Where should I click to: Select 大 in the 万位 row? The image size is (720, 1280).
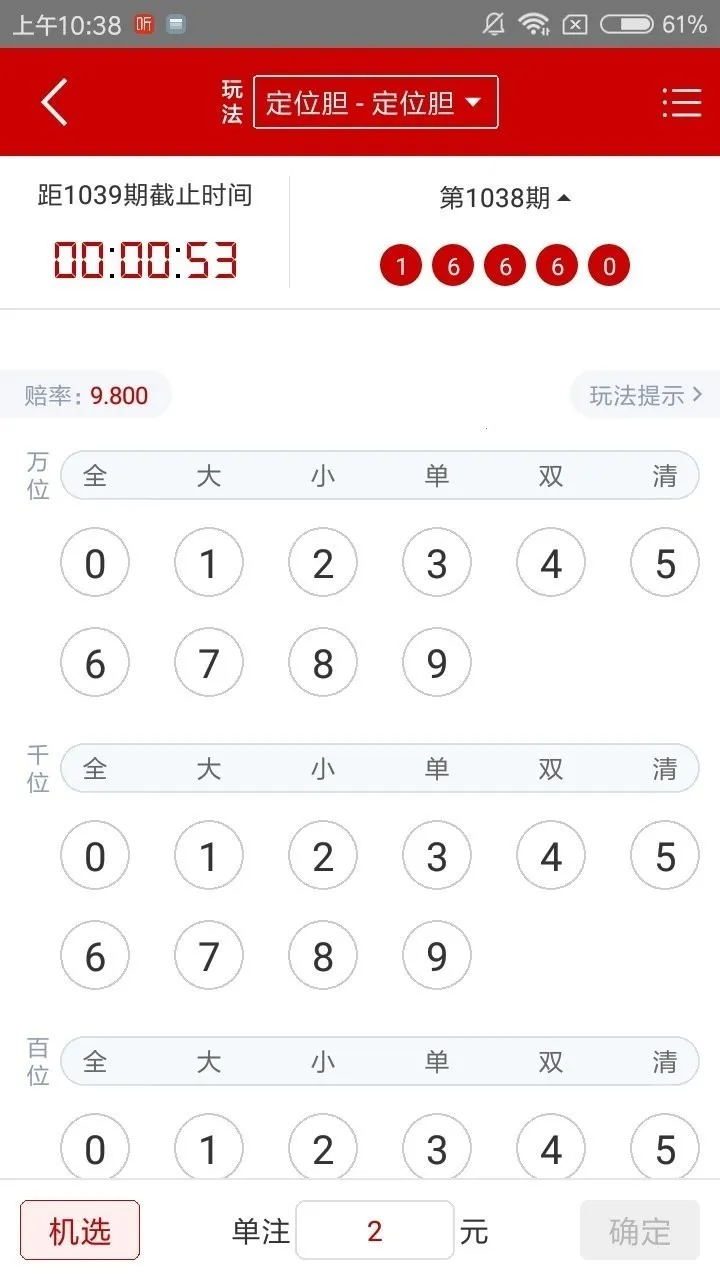click(209, 476)
